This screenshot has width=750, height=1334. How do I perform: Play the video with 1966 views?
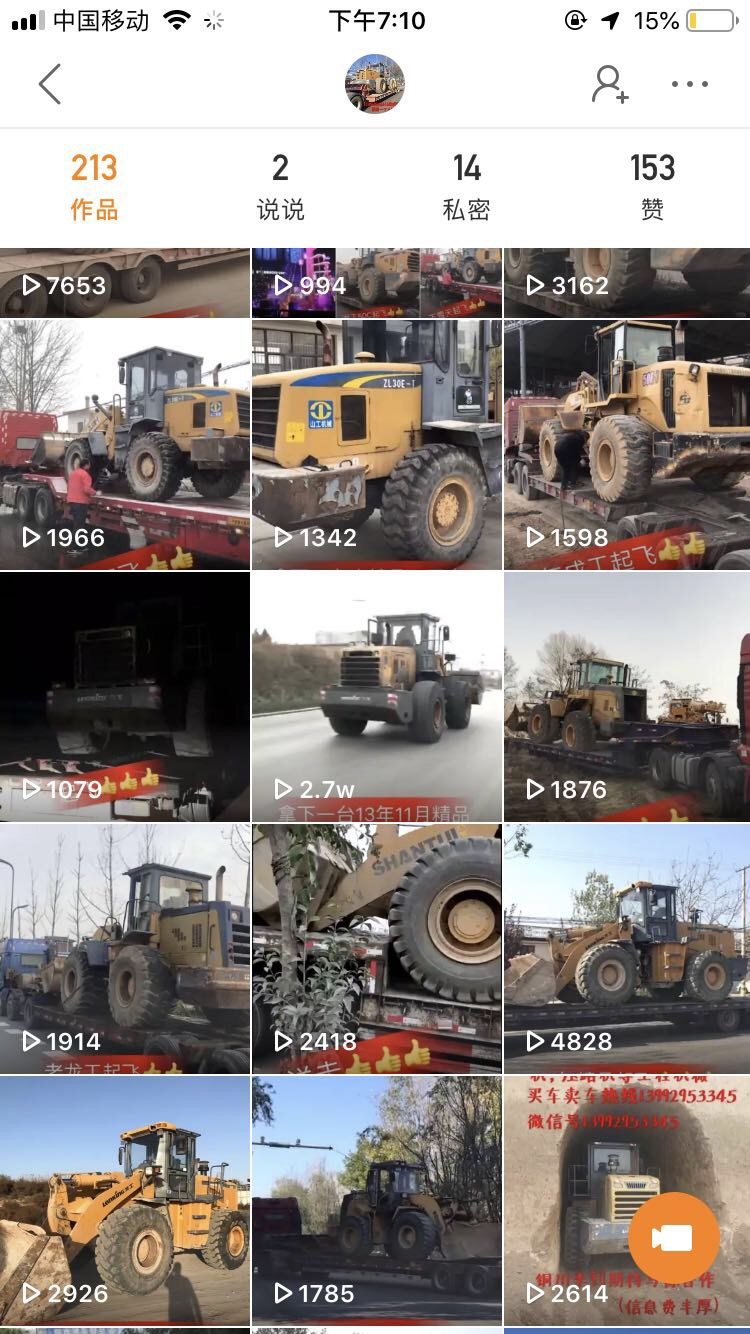coord(124,444)
